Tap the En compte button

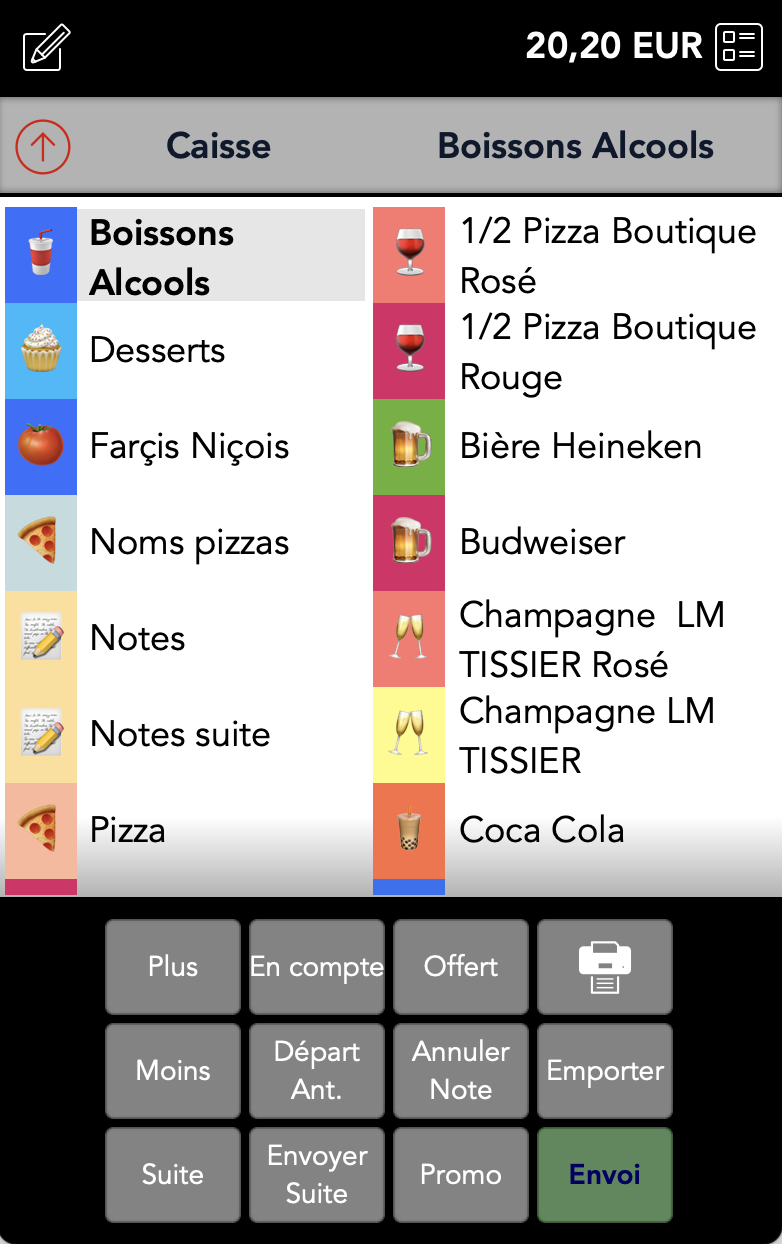point(317,967)
